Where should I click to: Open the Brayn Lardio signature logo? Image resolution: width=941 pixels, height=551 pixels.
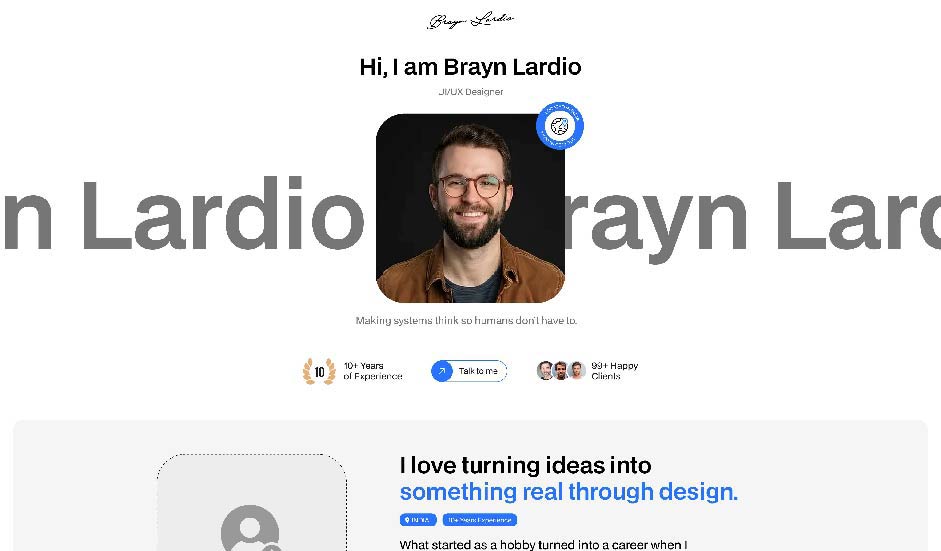click(x=470, y=21)
